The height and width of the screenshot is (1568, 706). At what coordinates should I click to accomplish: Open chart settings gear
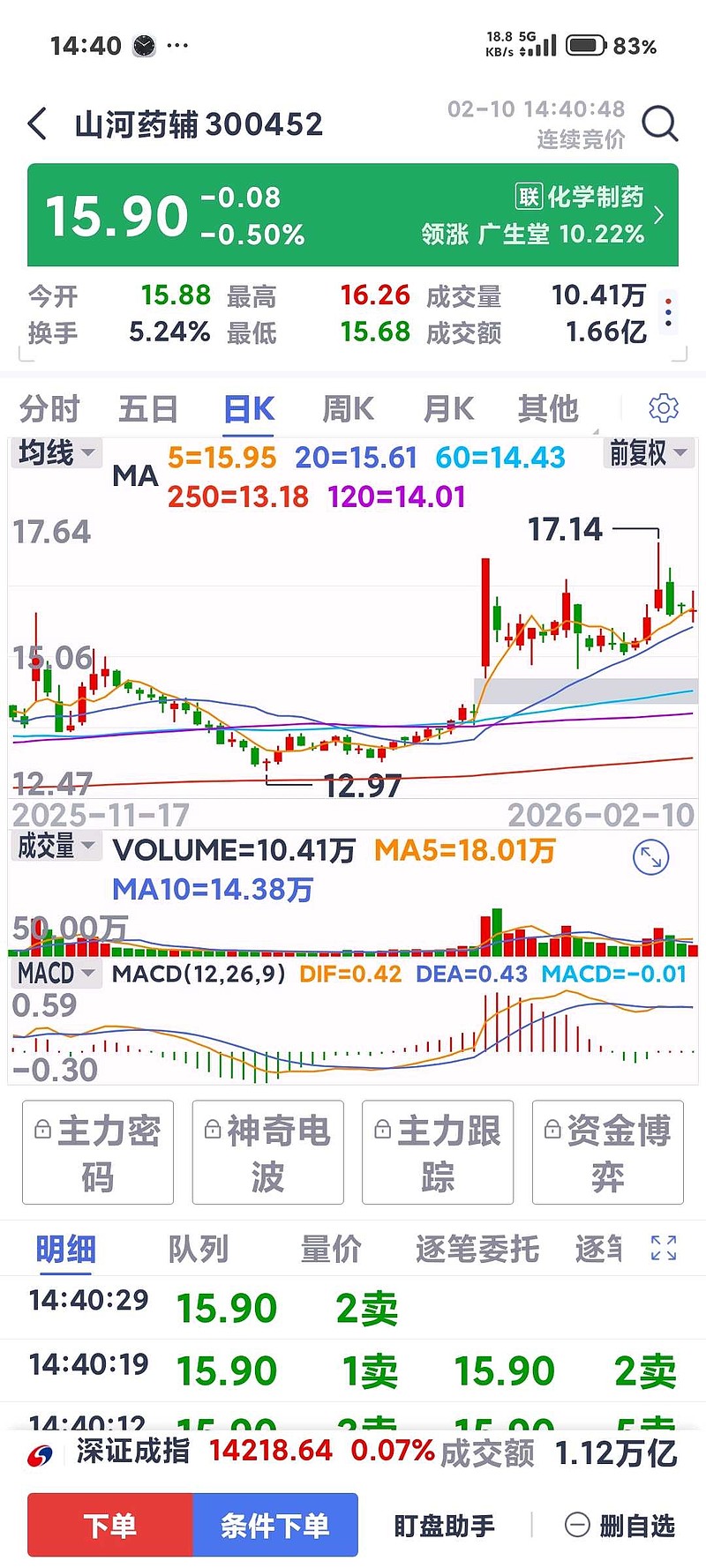(x=663, y=408)
